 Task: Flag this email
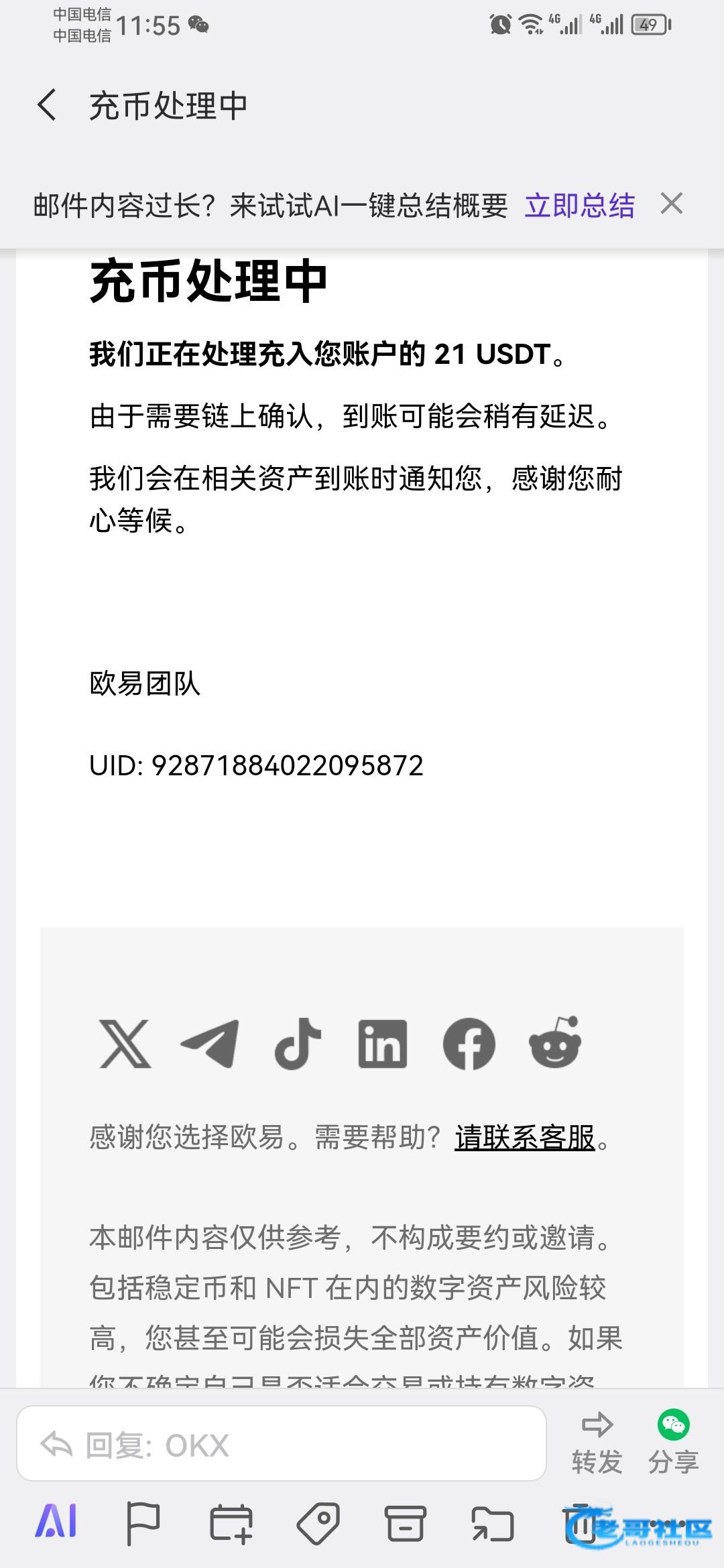point(143,1522)
